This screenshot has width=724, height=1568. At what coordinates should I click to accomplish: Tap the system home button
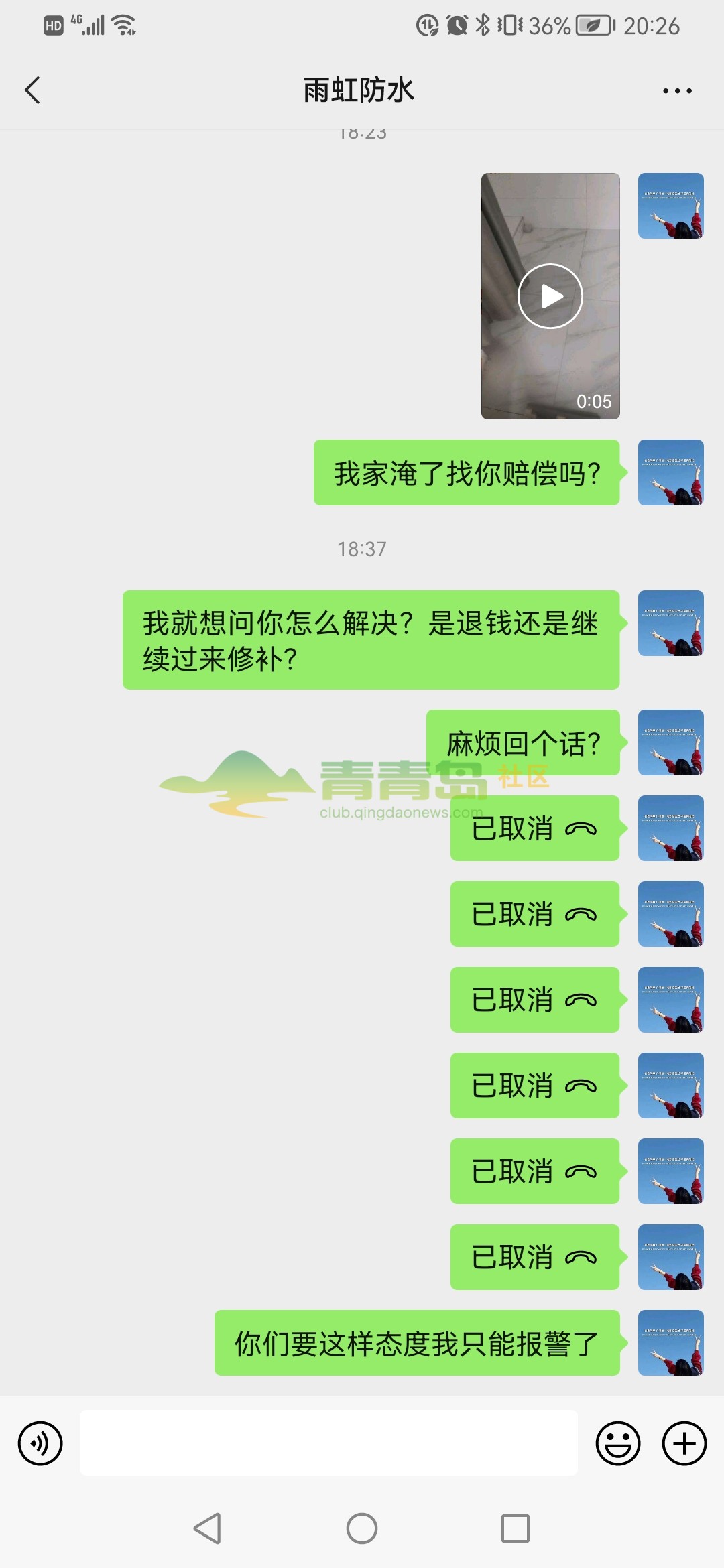tap(362, 1528)
